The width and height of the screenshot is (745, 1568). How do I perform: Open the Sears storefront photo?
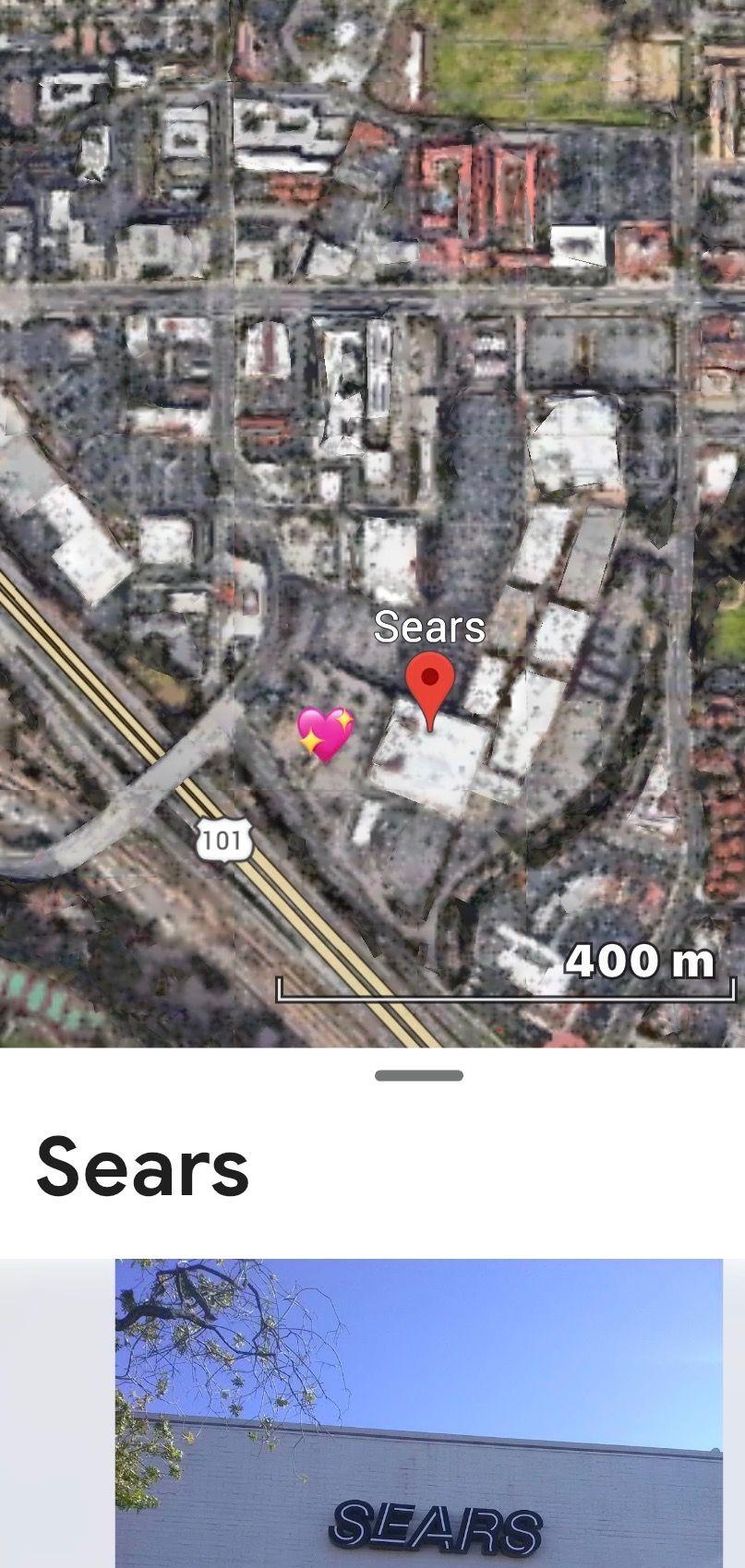click(418, 1413)
